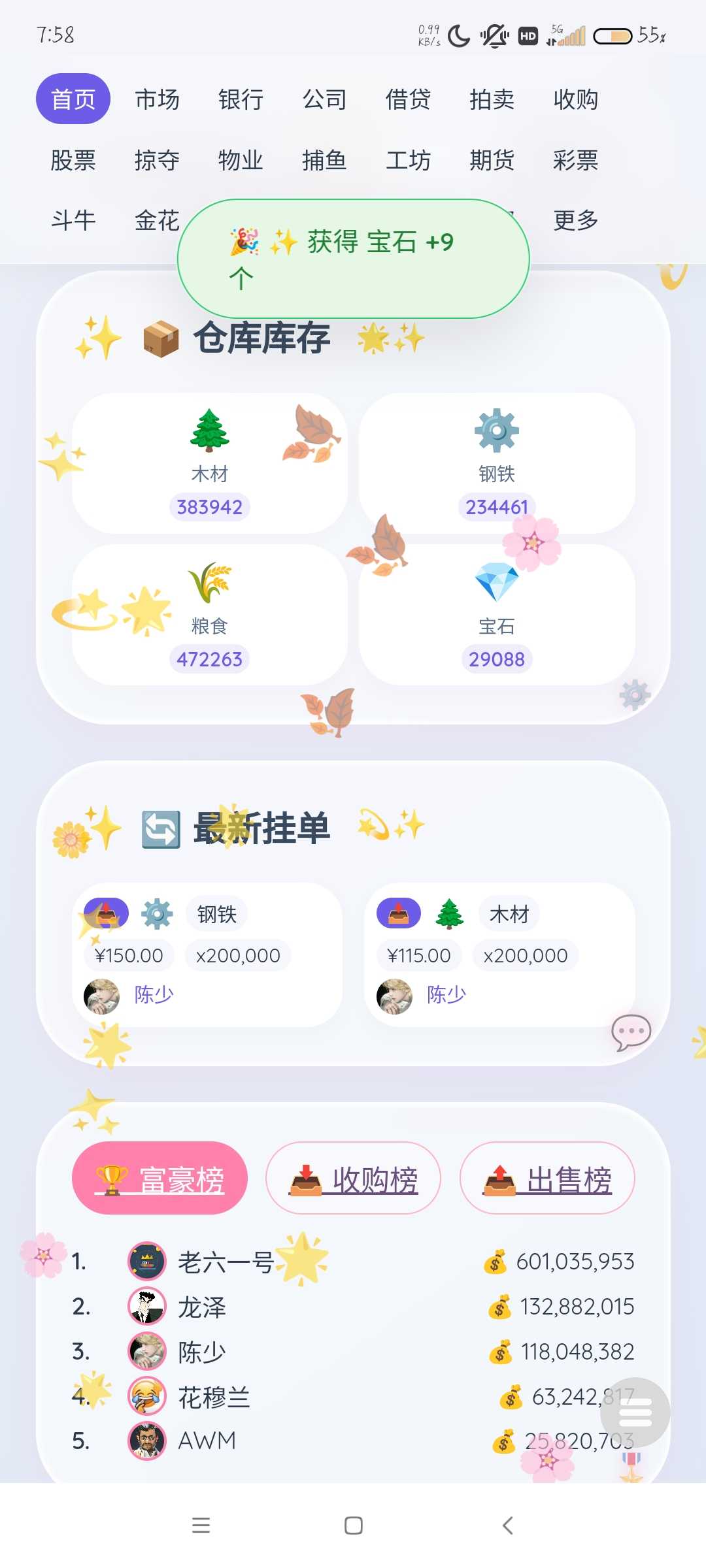706x1568 pixels.
Task: Open the floating menu button
Action: 635,1413
